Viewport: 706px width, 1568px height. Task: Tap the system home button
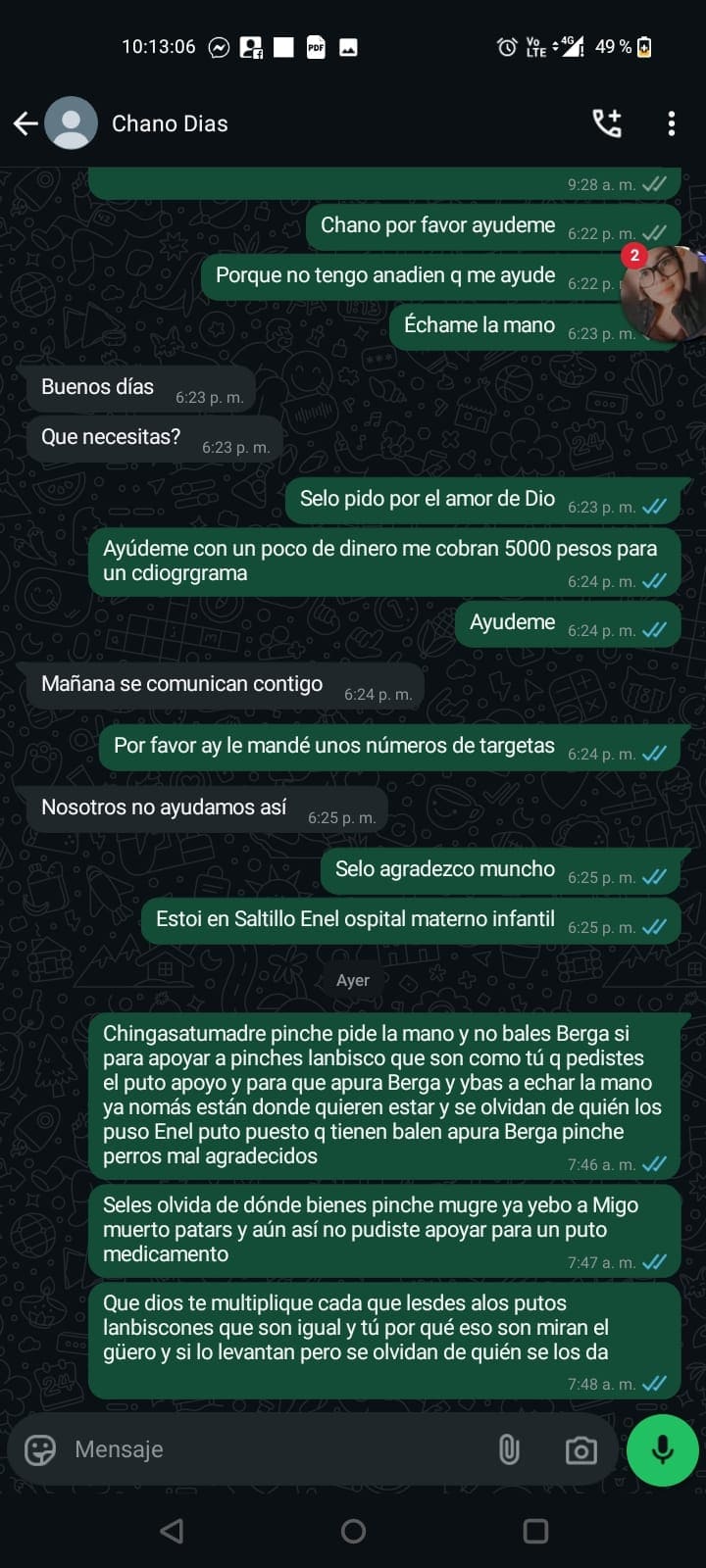click(x=353, y=1531)
